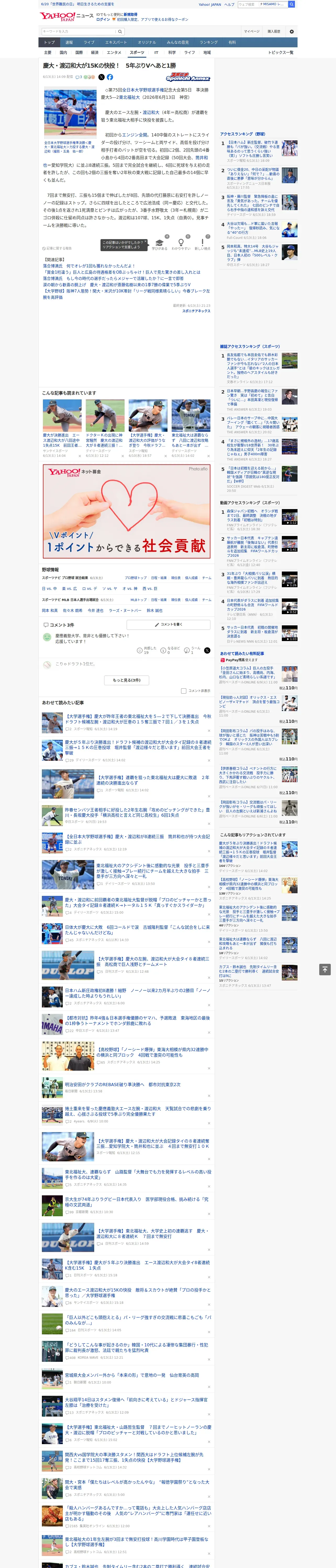Open the settings gear icon
This screenshot has width=336, height=1568.
click(292, 31)
